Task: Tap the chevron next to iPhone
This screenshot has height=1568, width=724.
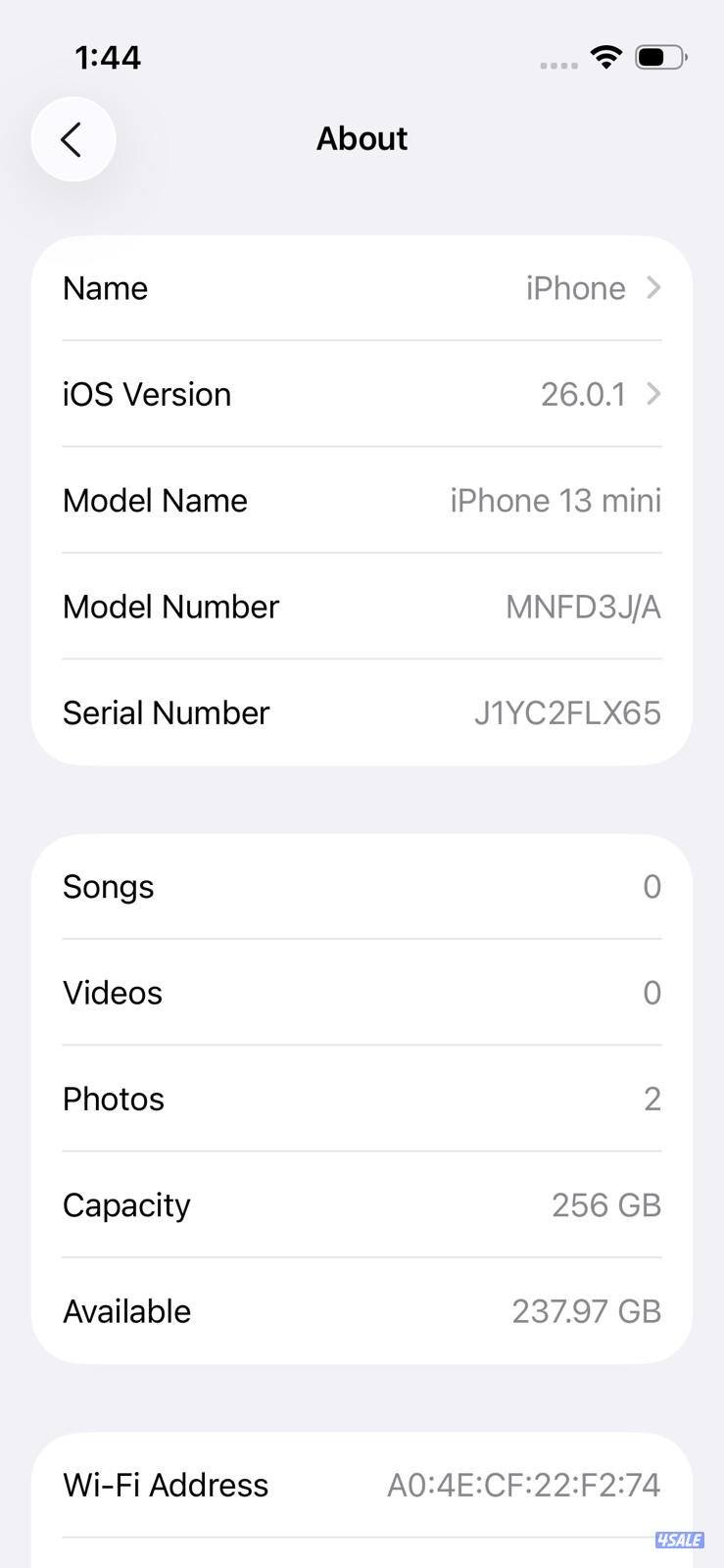Action: [x=652, y=288]
